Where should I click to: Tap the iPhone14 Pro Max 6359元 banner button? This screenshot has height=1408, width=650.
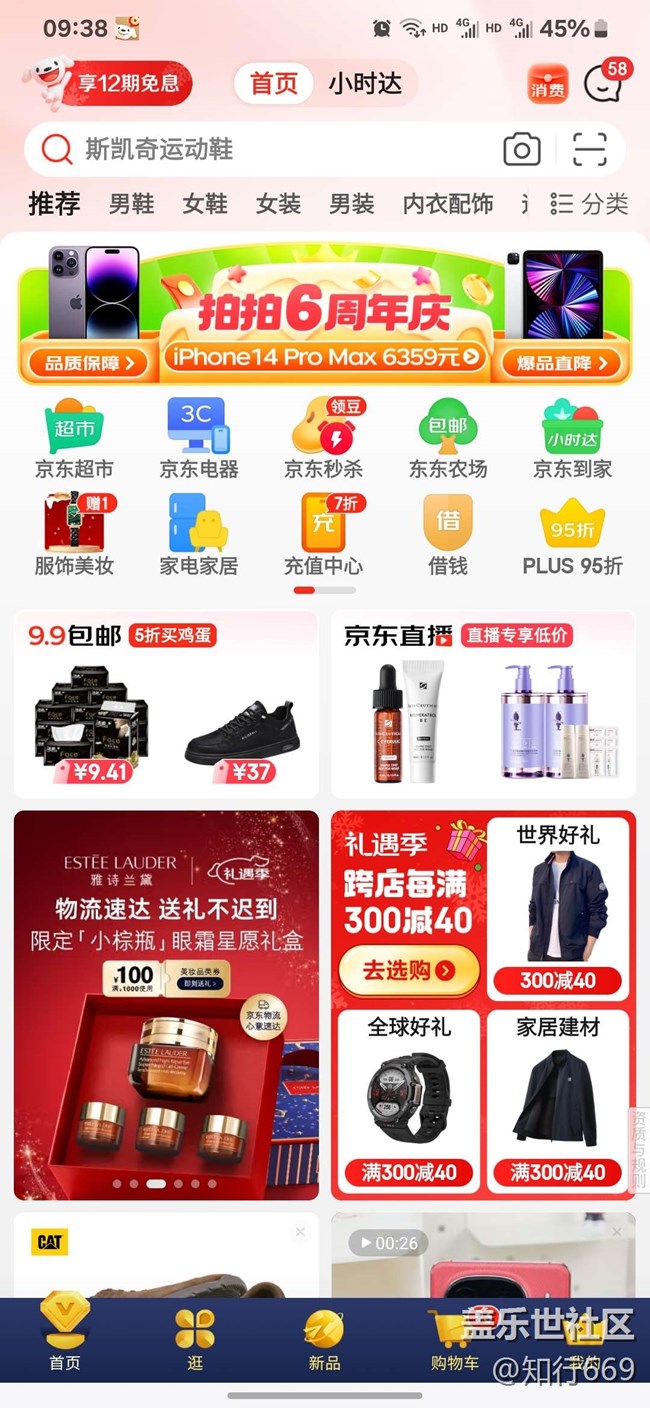point(324,357)
